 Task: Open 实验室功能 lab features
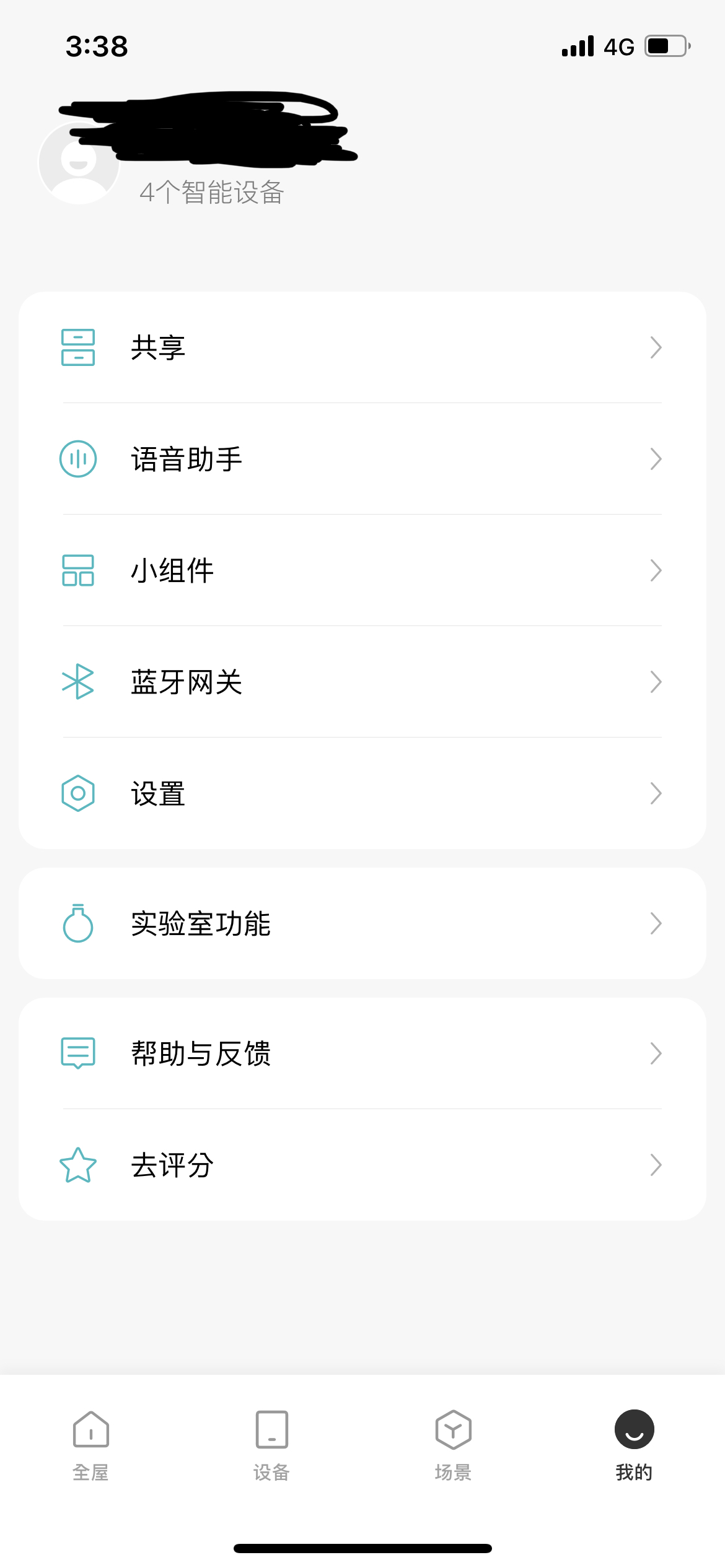pyautogui.click(x=362, y=923)
